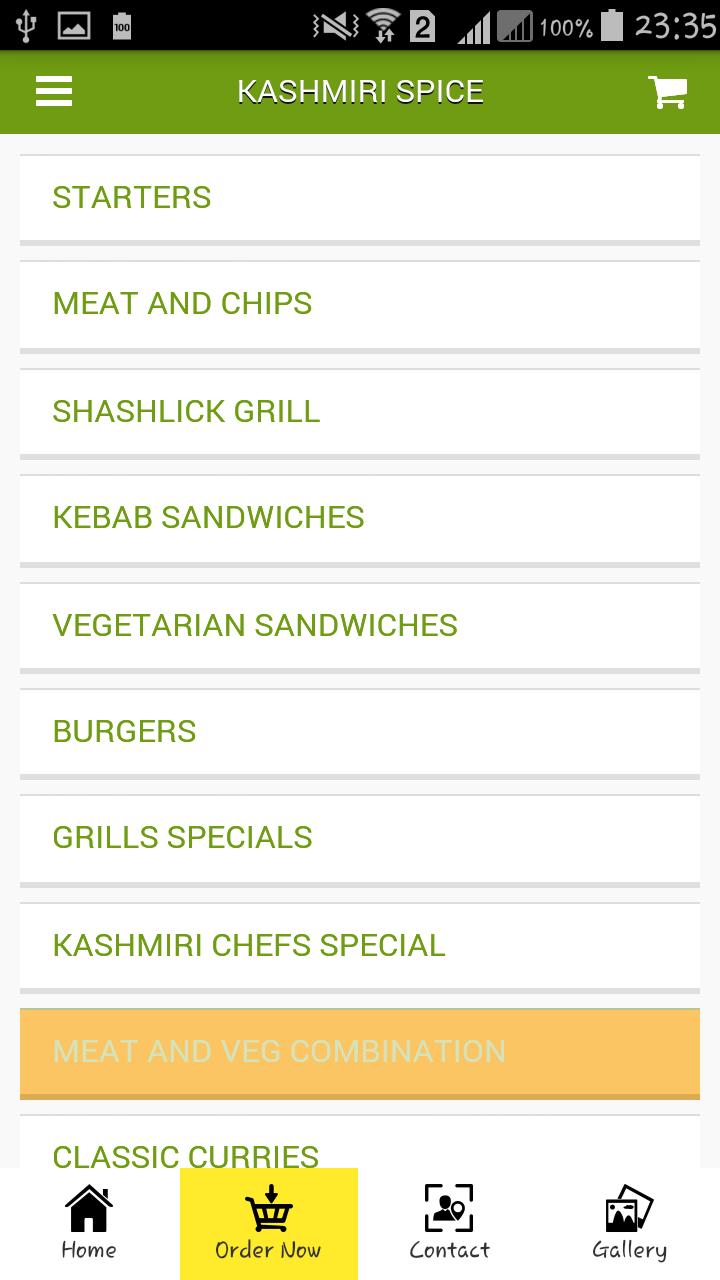Switch to the Order Now tab
The height and width of the screenshot is (1280, 720).
coord(269,1222)
